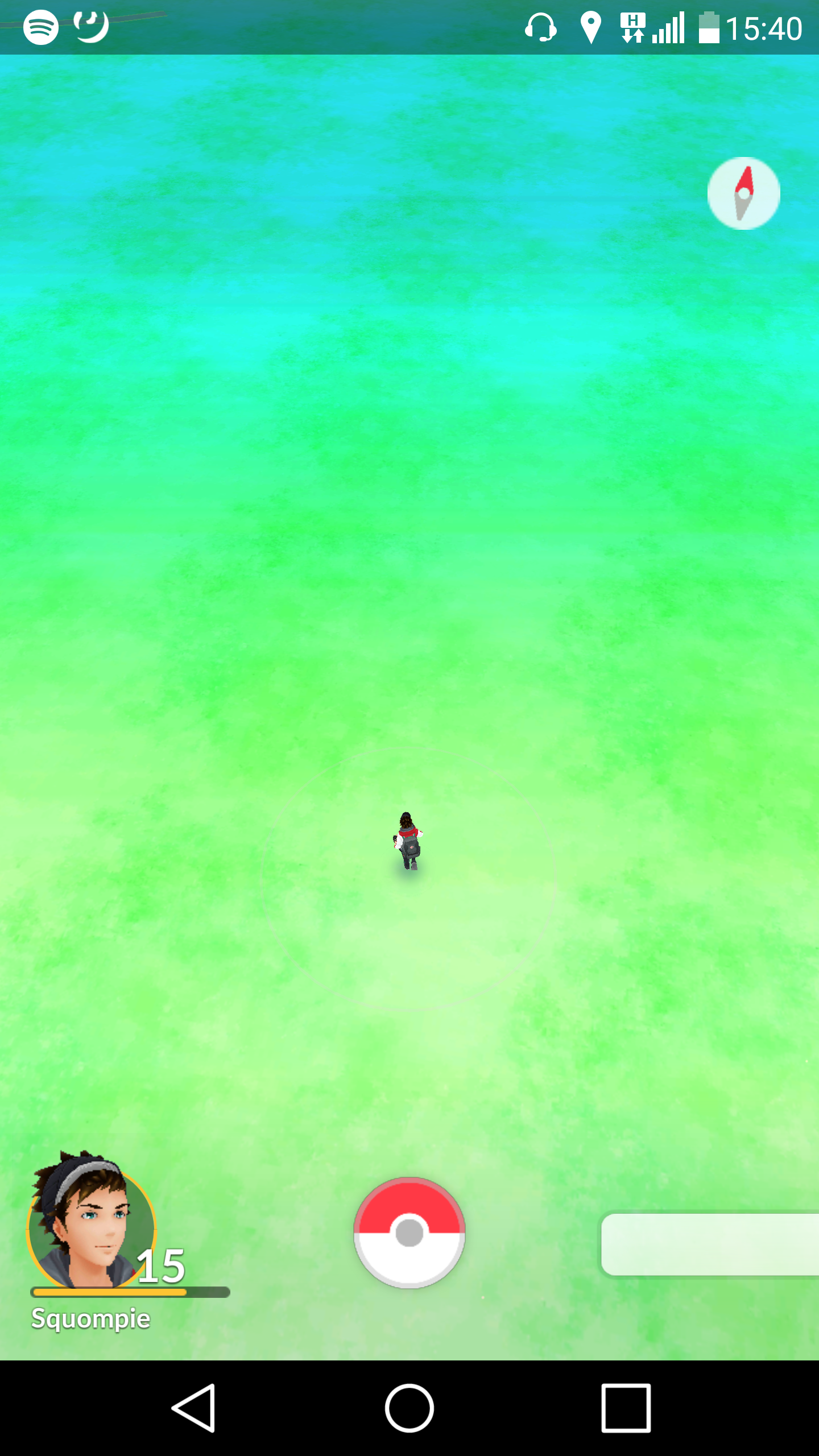Image resolution: width=819 pixels, height=1456 pixels.
Task: Open the Poké Ball main menu
Action: click(409, 1232)
